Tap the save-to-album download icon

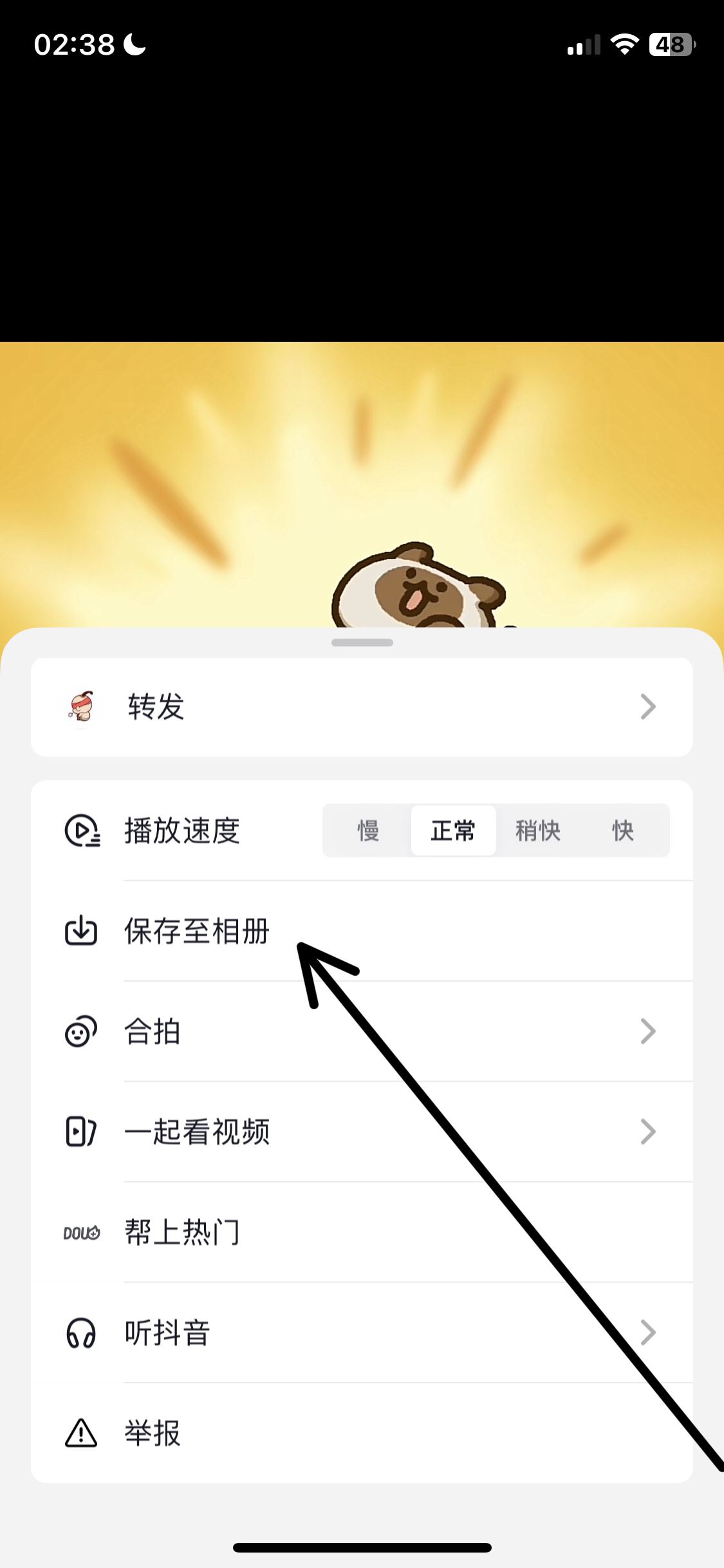click(x=80, y=931)
